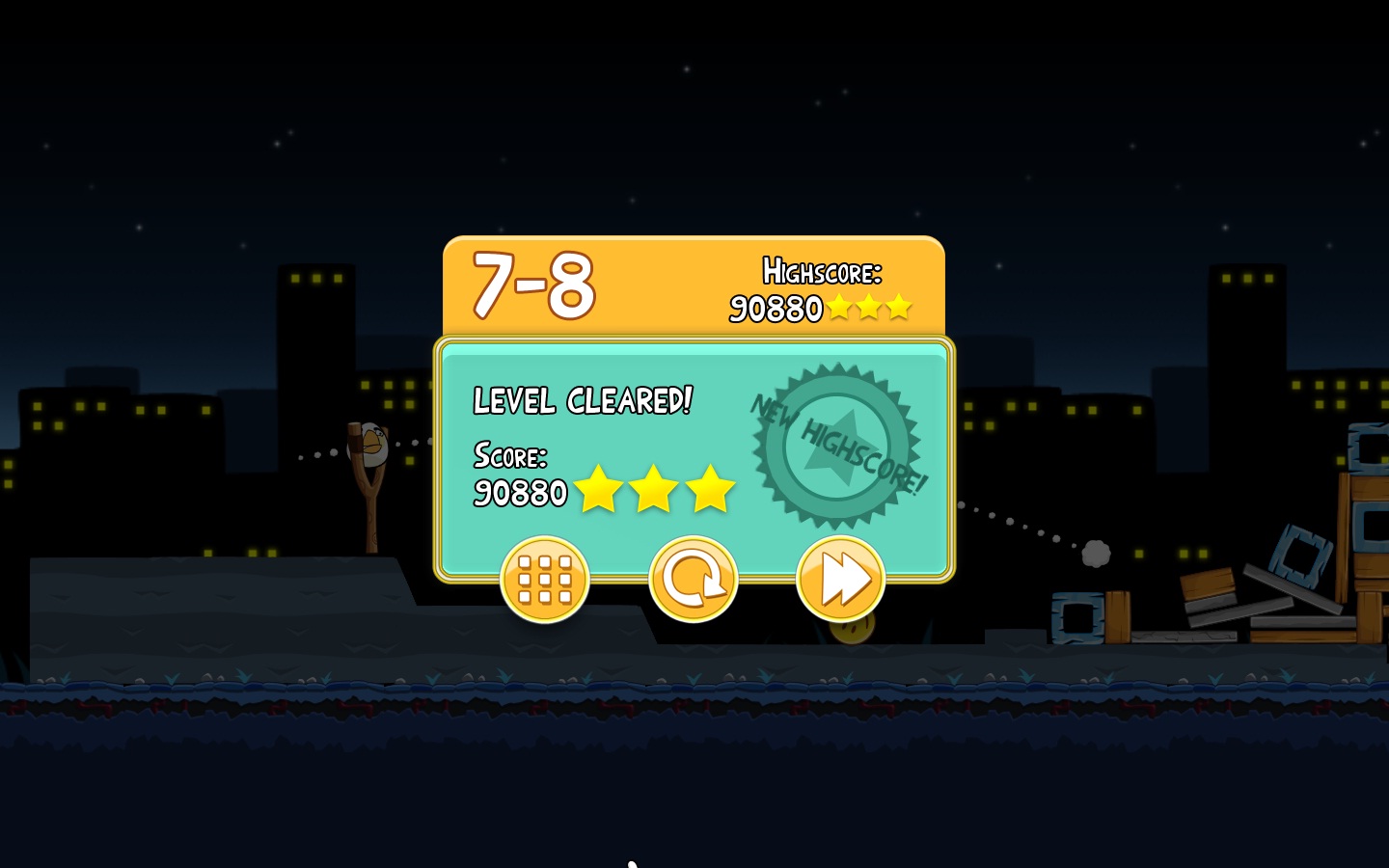Open the level selection grid menu

(545, 579)
